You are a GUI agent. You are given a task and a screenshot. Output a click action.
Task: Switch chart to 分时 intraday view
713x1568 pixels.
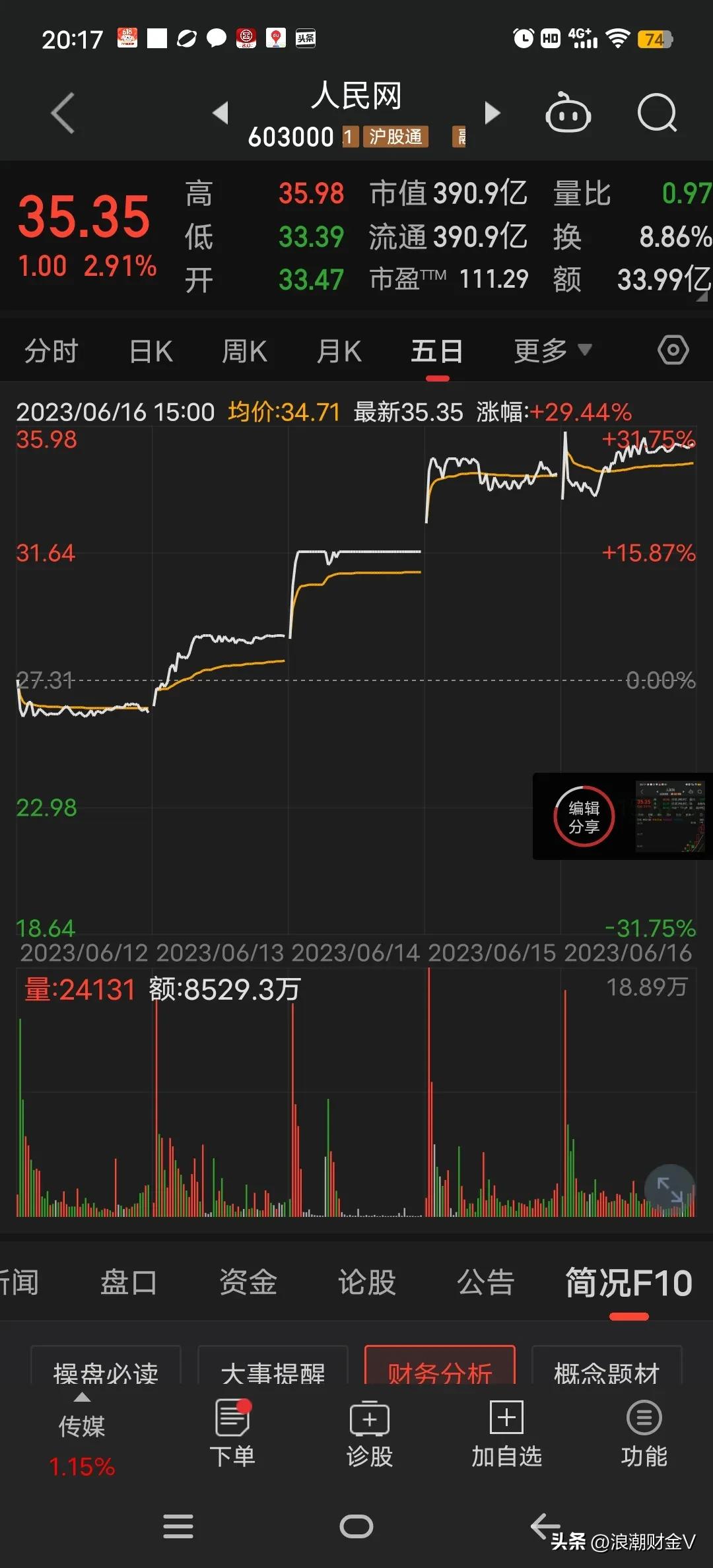(50, 350)
